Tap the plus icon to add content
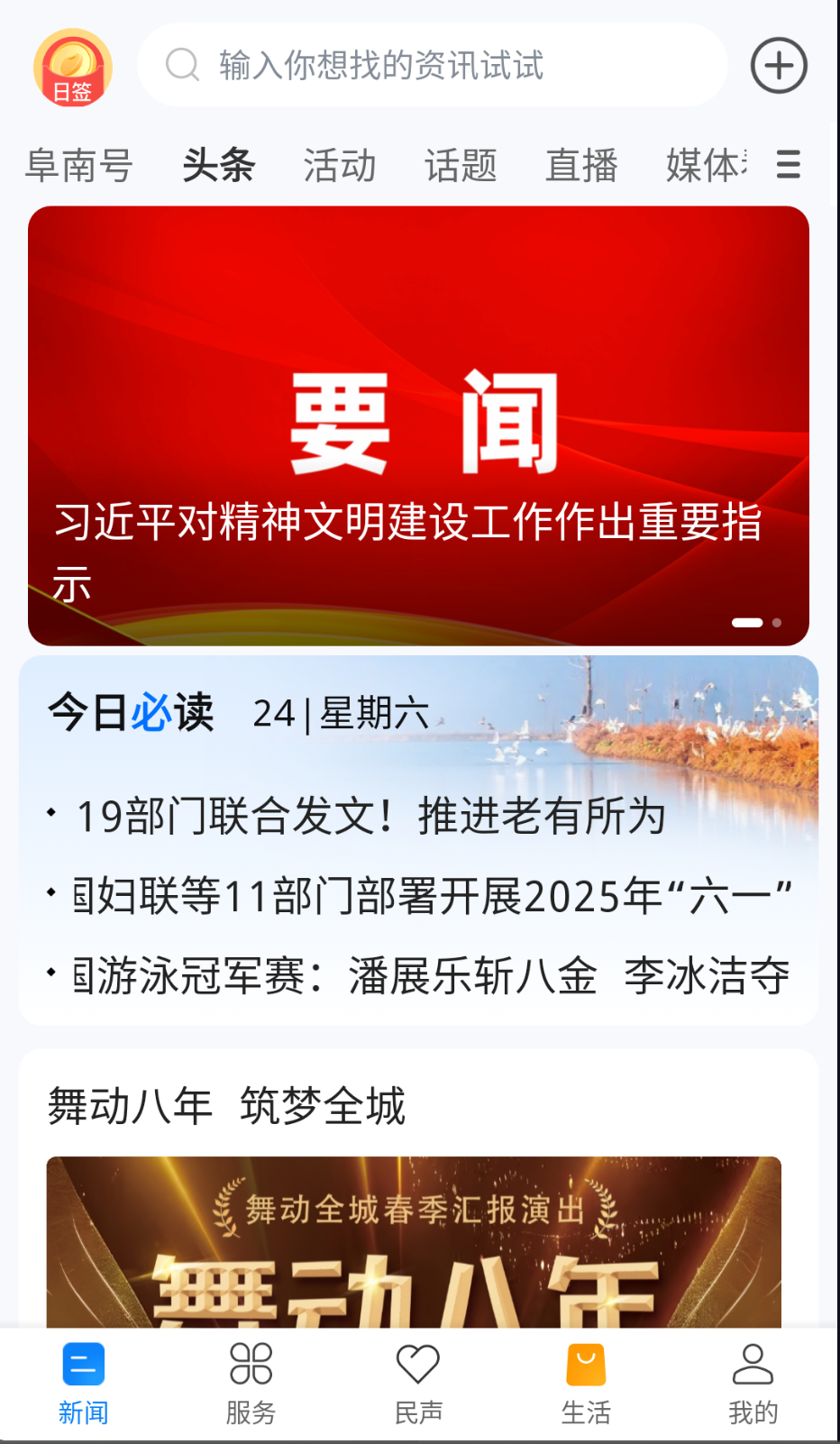The height and width of the screenshot is (1444, 840). tap(778, 66)
